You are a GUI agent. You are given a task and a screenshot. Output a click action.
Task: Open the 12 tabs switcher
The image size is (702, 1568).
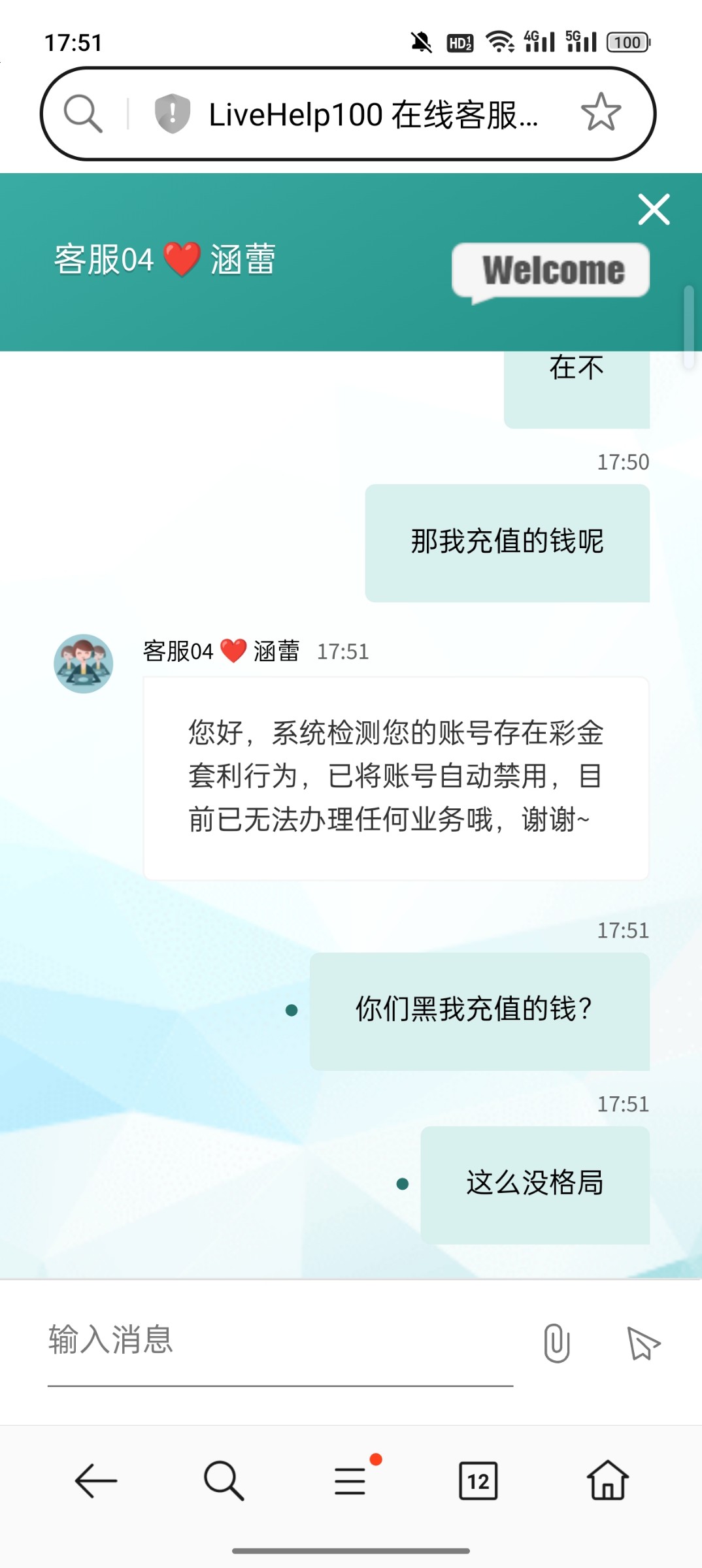coord(478,1480)
